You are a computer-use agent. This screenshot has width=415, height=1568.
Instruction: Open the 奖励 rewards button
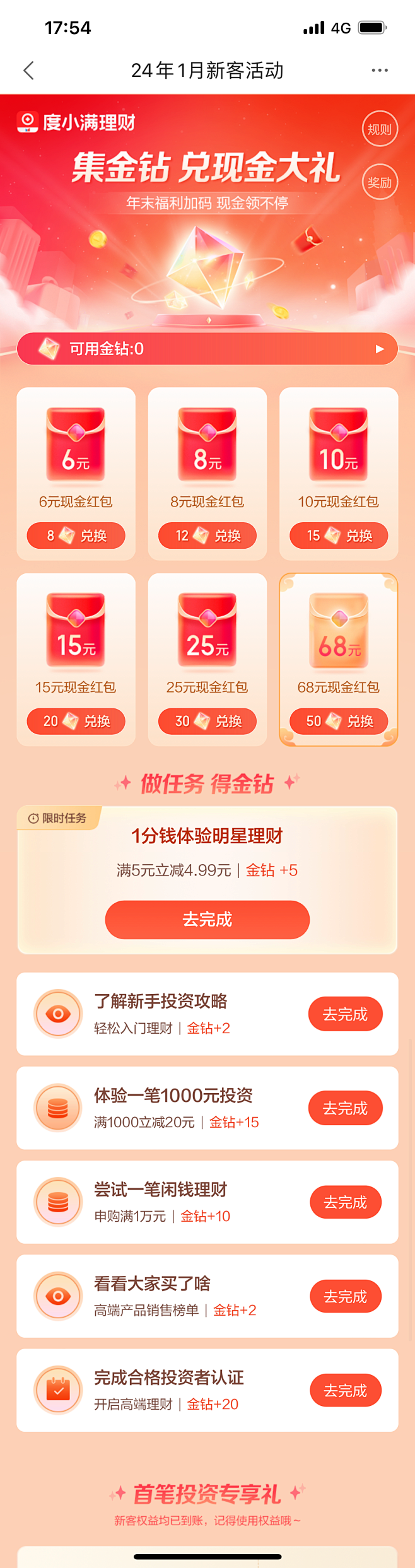380,182
